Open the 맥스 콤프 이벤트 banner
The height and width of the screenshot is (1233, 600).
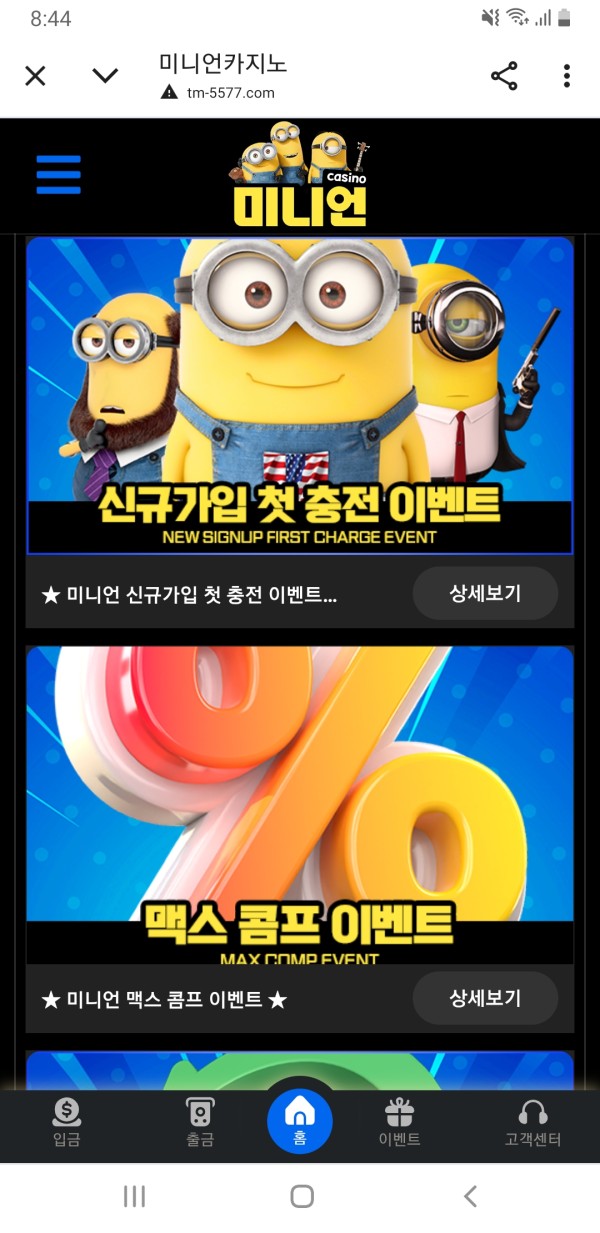(x=300, y=800)
